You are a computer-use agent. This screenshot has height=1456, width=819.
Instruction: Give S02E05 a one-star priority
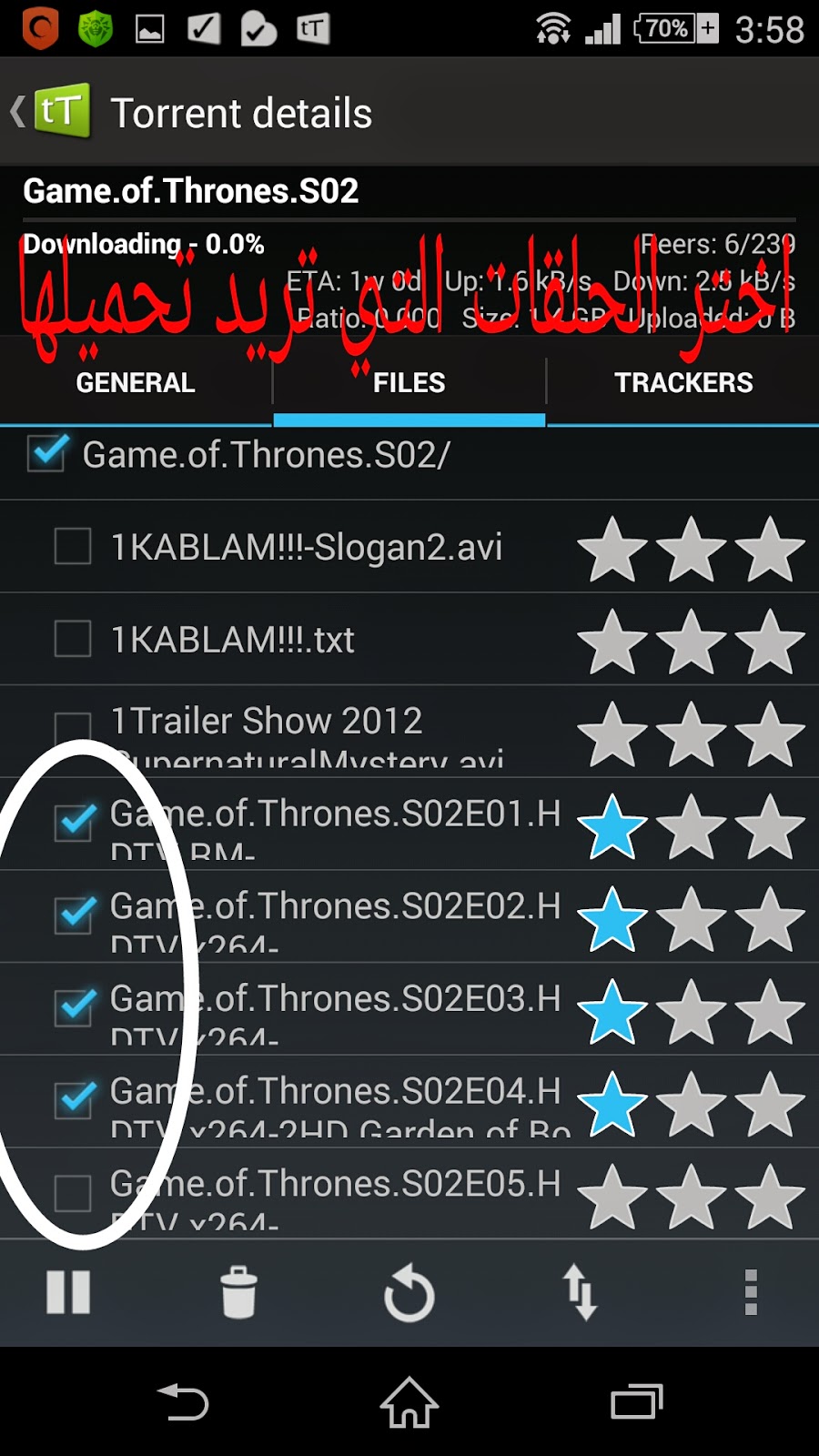[x=612, y=1196]
